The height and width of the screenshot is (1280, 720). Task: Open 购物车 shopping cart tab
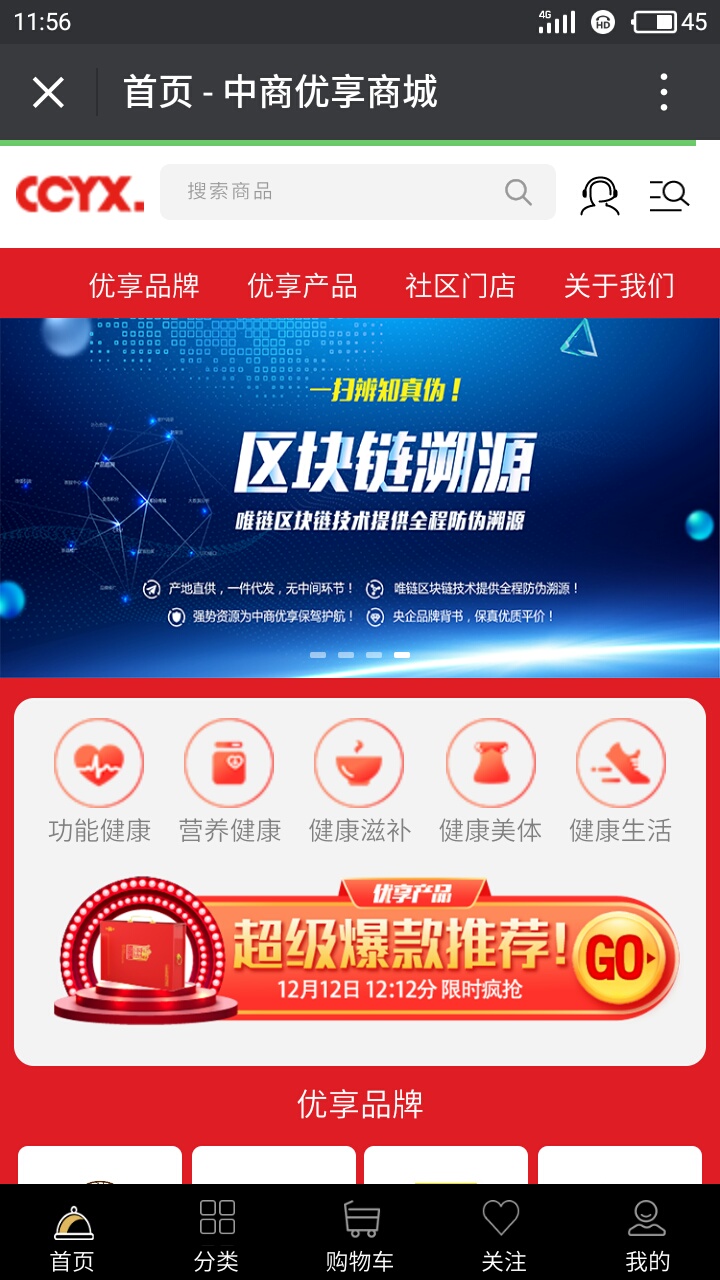360,1232
